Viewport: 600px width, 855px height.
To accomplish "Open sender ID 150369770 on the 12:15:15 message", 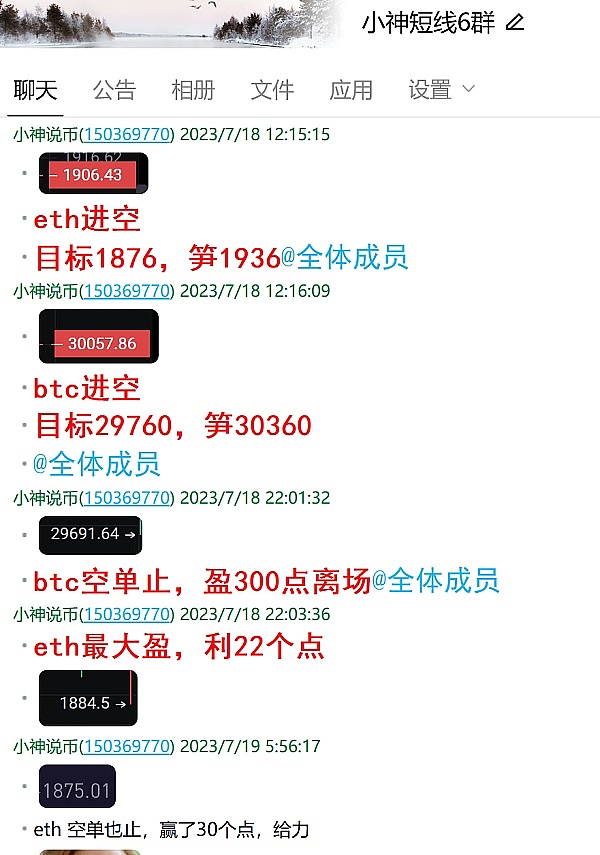I will tap(127, 134).
